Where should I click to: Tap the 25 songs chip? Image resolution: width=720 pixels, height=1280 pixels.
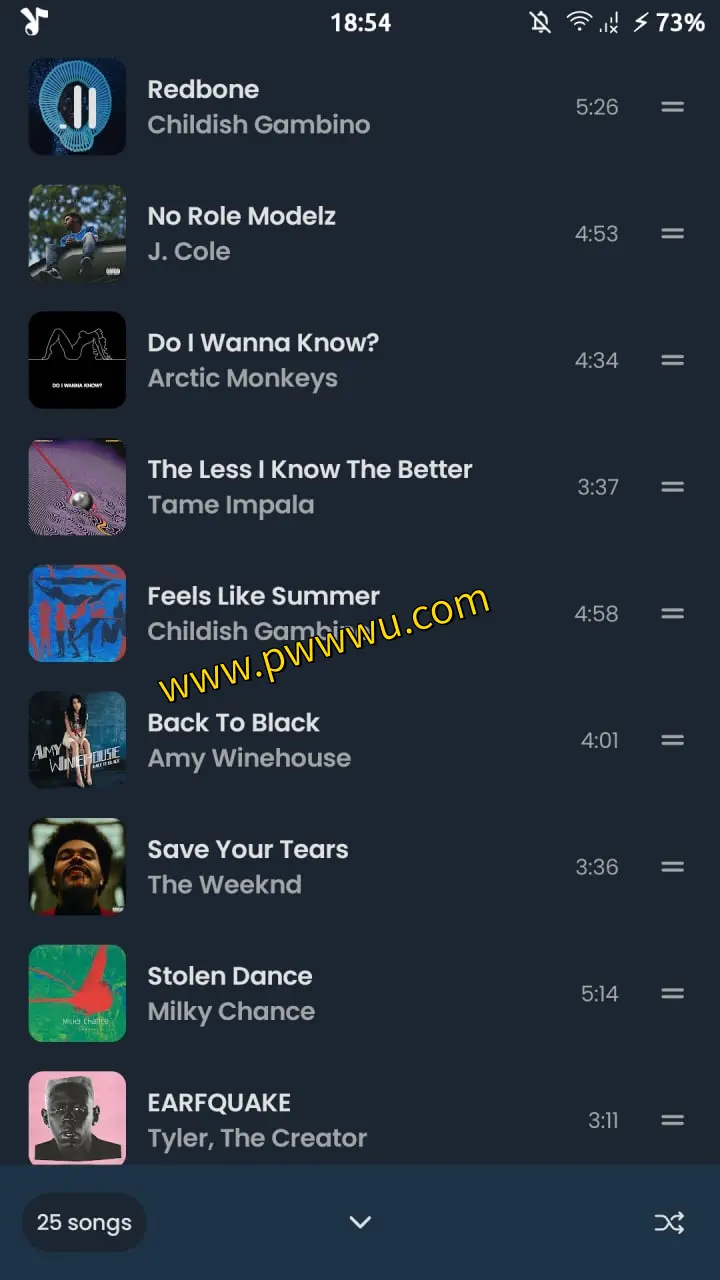point(84,1222)
